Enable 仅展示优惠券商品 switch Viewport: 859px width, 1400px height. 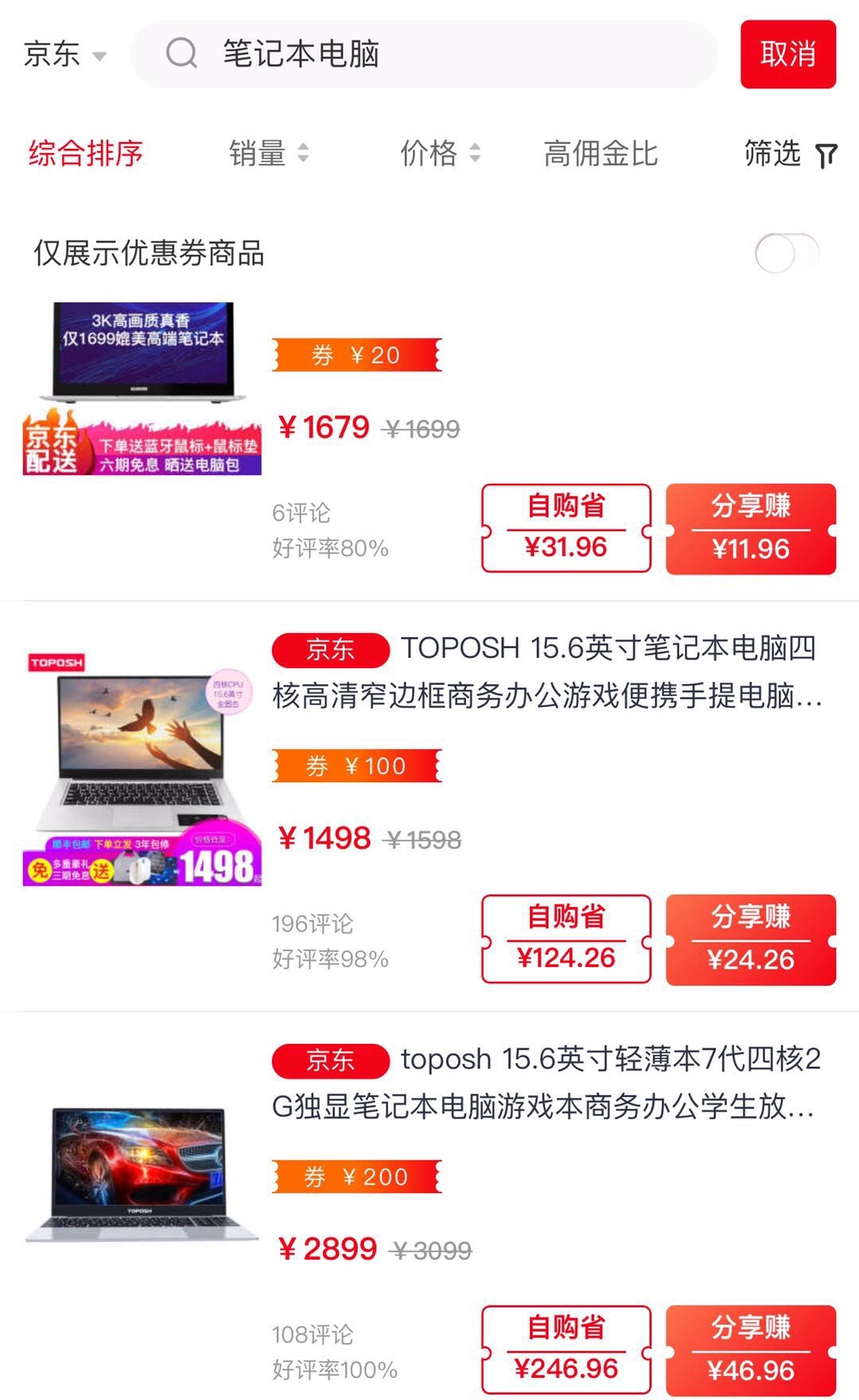click(x=786, y=254)
